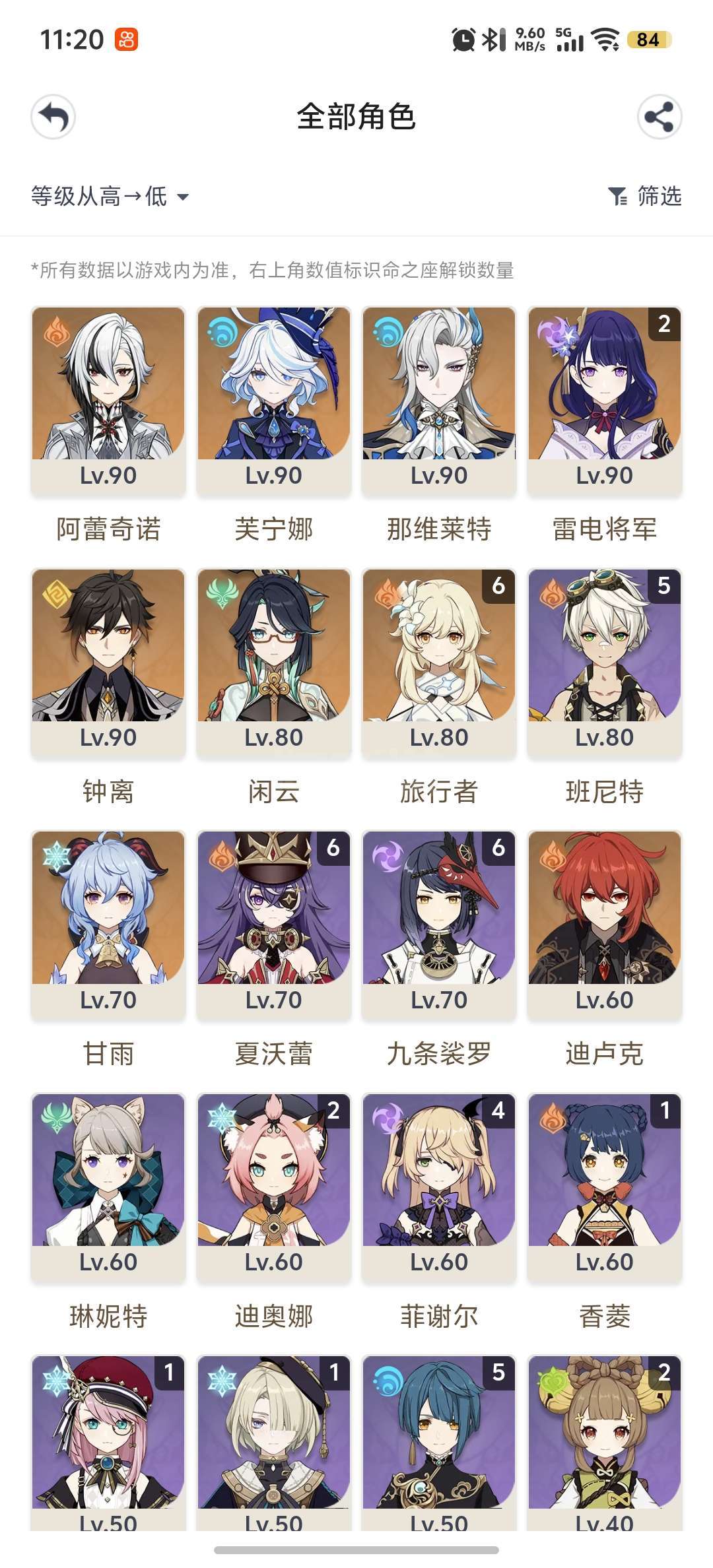Share the character list
The height and width of the screenshot is (1568, 713).
[660, 117]
